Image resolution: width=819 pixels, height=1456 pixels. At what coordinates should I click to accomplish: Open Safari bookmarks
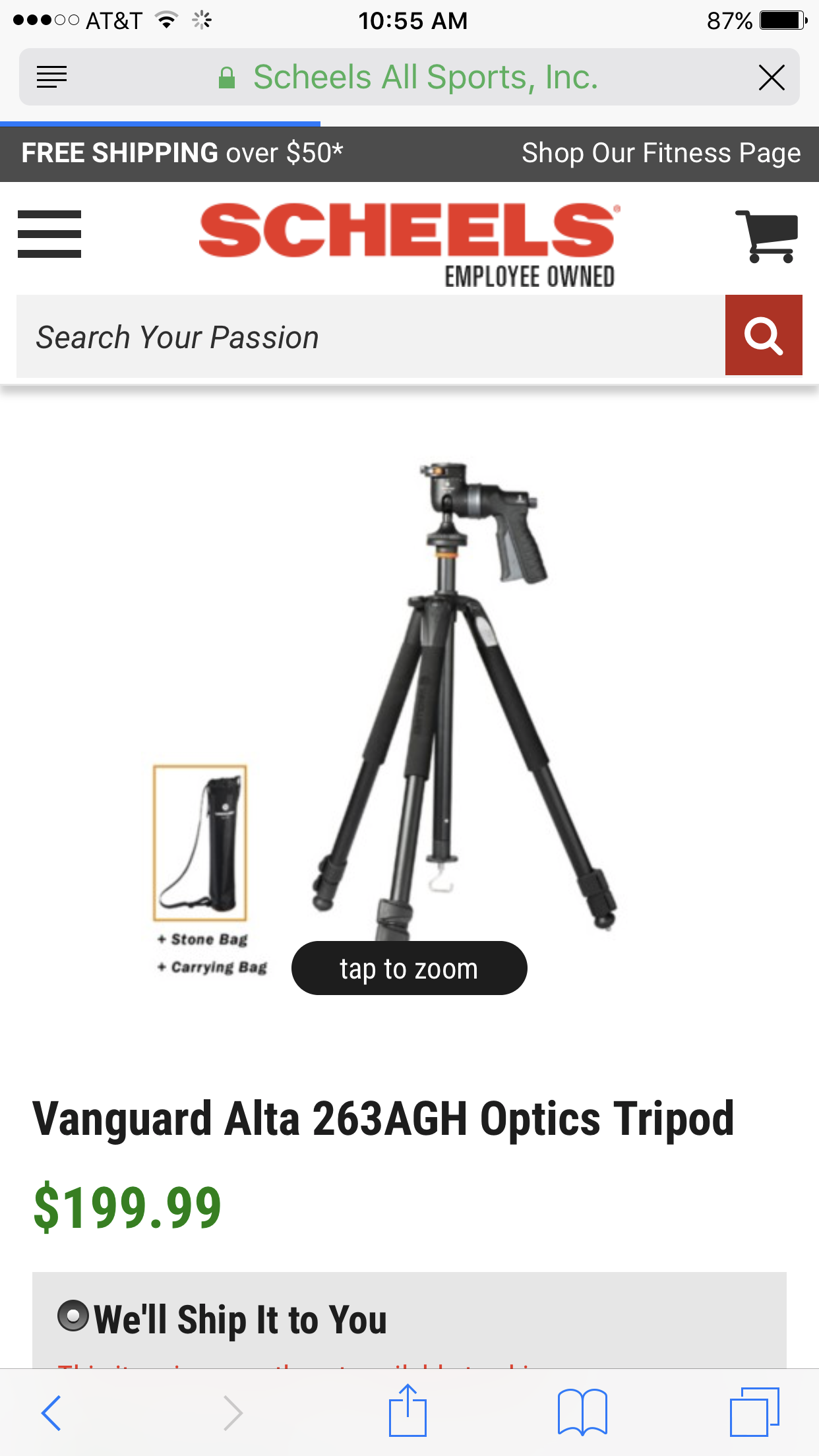[582, 1412]
